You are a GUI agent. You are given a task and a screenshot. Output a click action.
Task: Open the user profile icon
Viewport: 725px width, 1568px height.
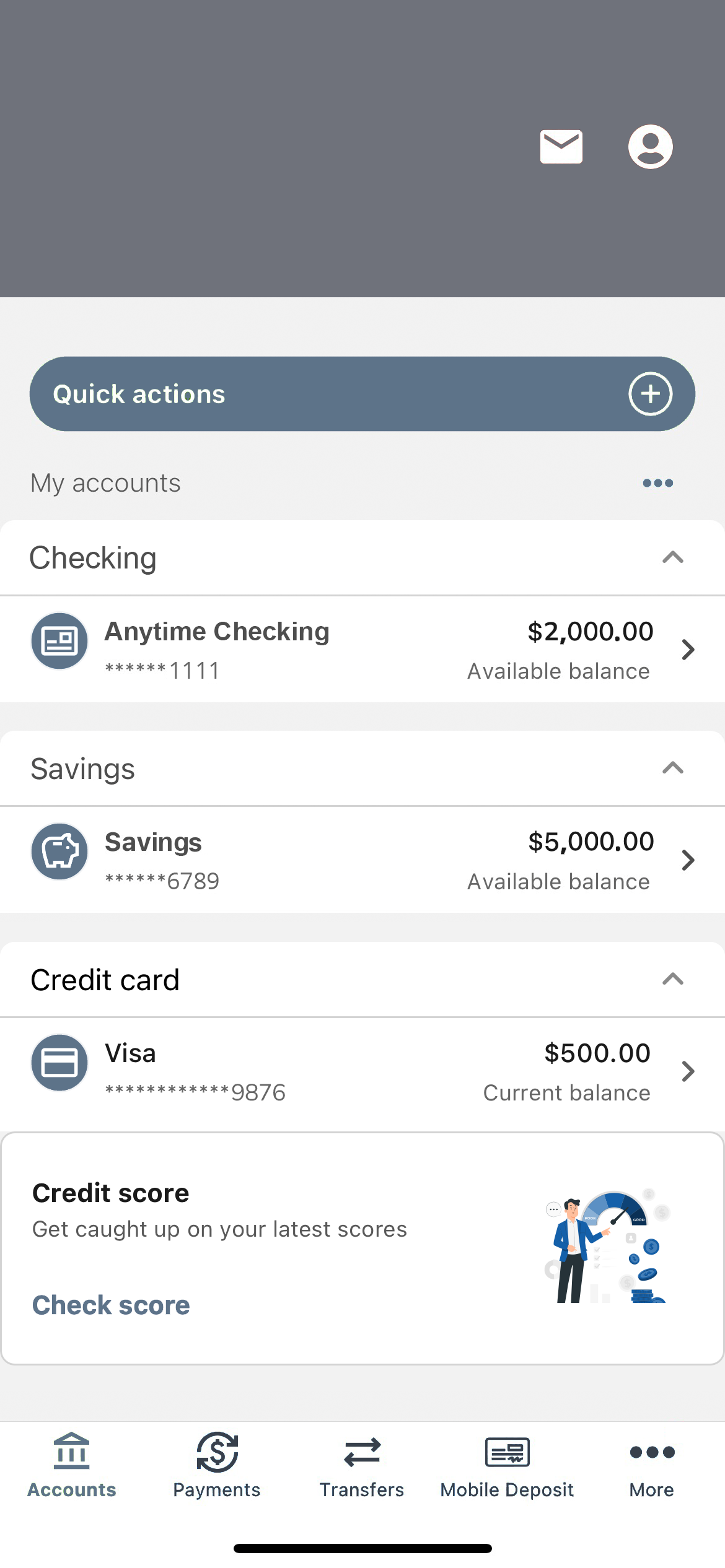point(651,146)
